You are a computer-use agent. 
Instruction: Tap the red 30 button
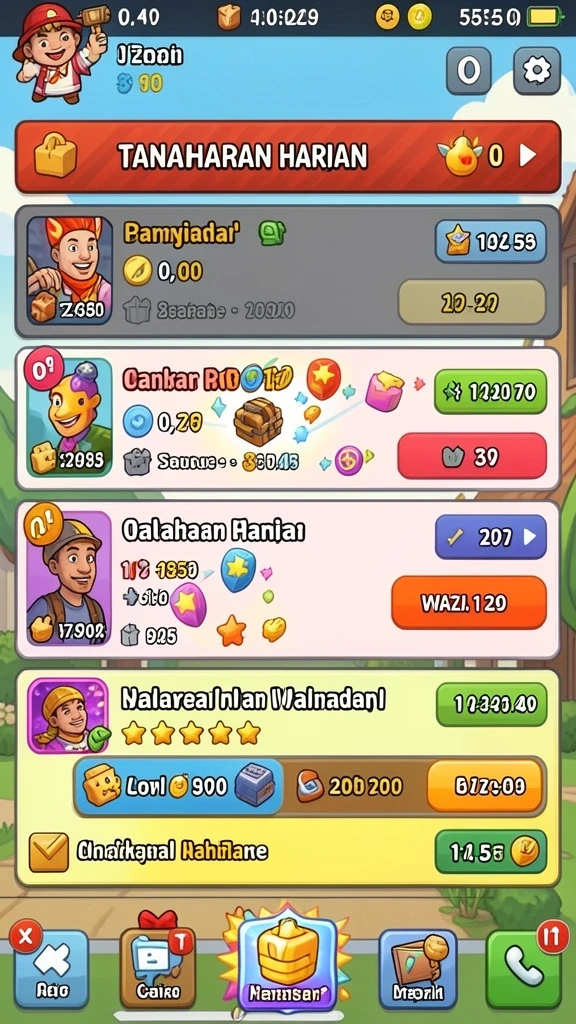point(472,456)
